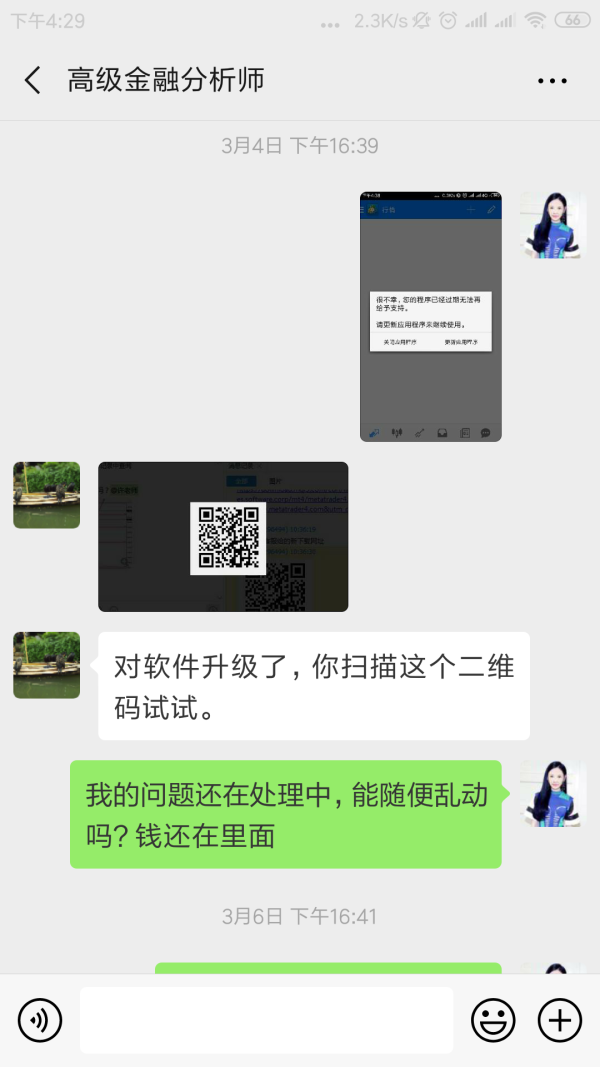
Task: Open the emoji picker
Action: pos(493,1020)
